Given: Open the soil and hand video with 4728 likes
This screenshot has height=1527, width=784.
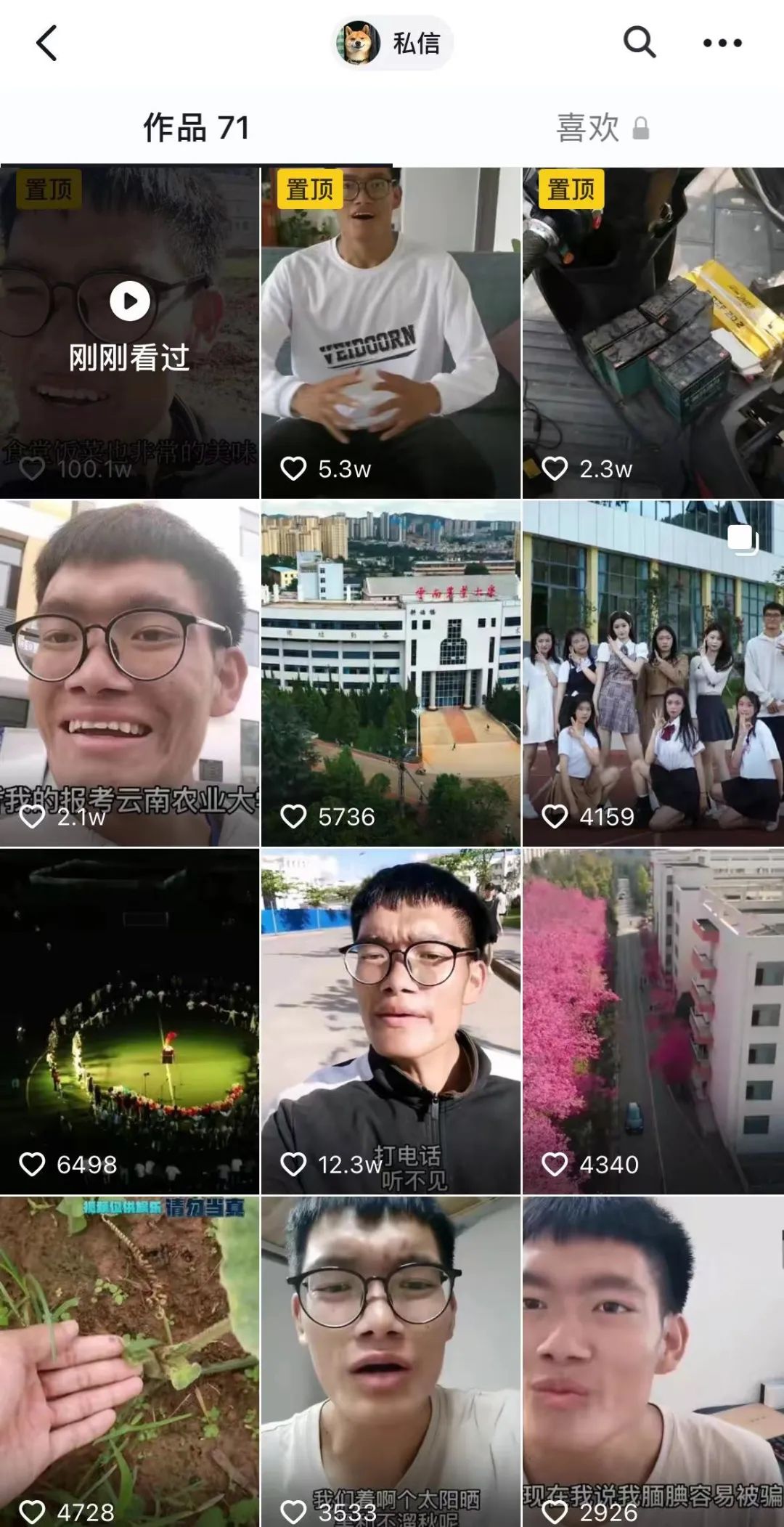Looking at the screenshot, I should pyautogui.click(x=129, y=1361).
